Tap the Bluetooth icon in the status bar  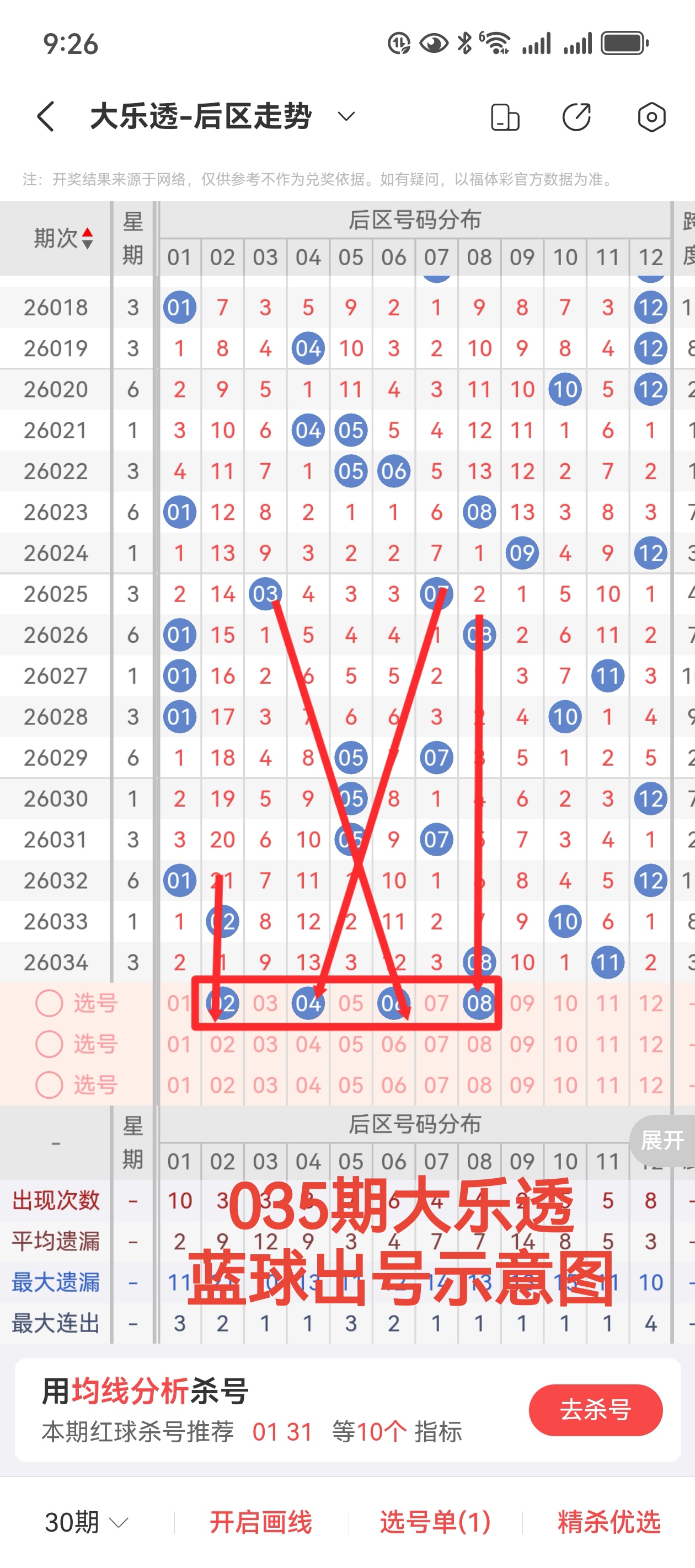464,42
